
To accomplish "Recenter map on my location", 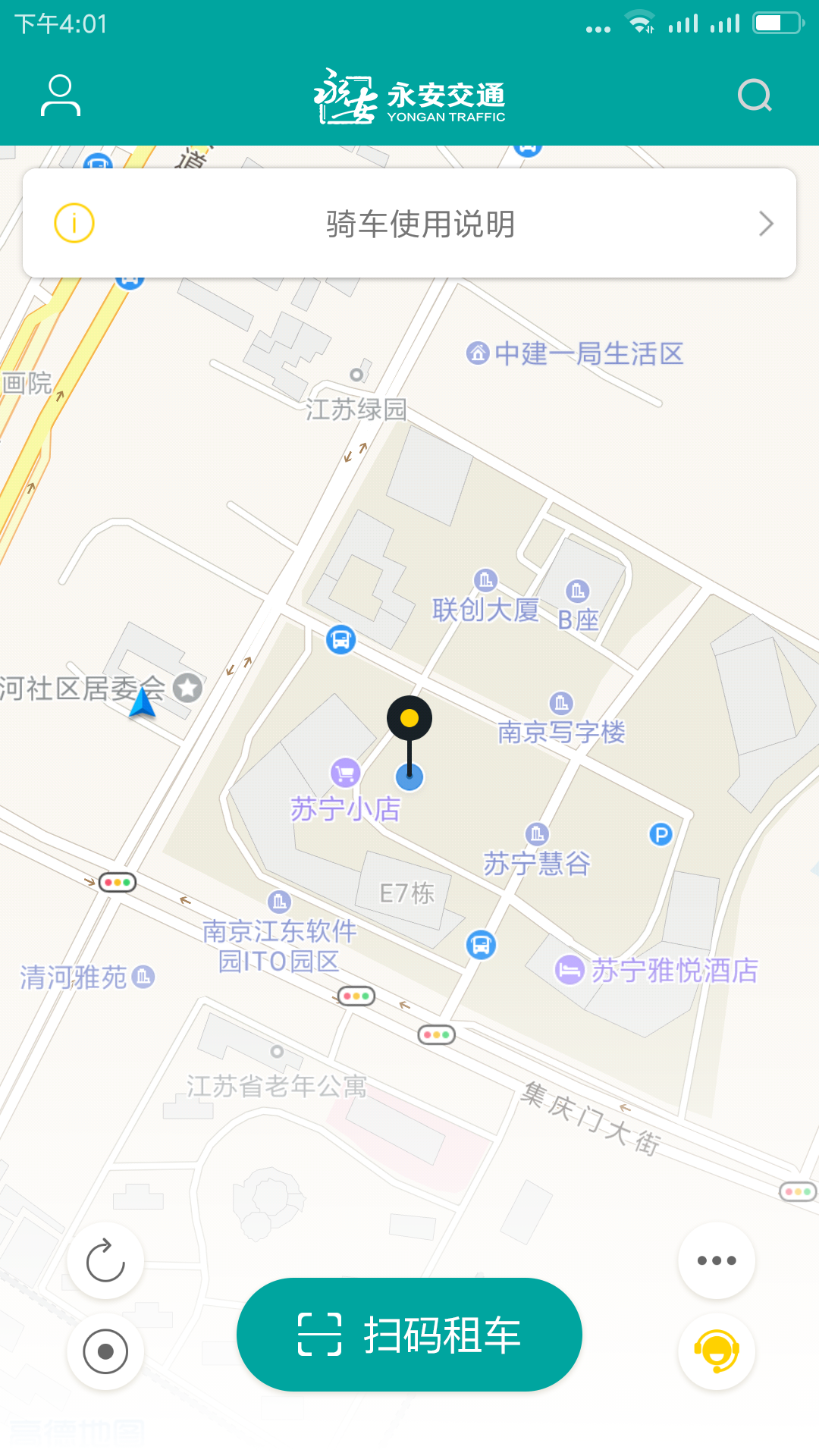I will (x=105, y=1351).
